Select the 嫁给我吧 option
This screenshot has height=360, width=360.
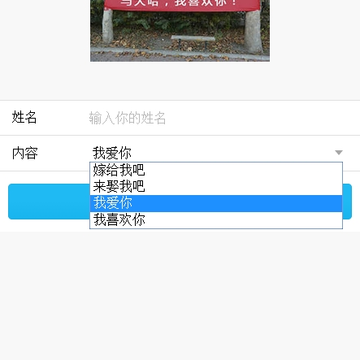coord(216,170)
